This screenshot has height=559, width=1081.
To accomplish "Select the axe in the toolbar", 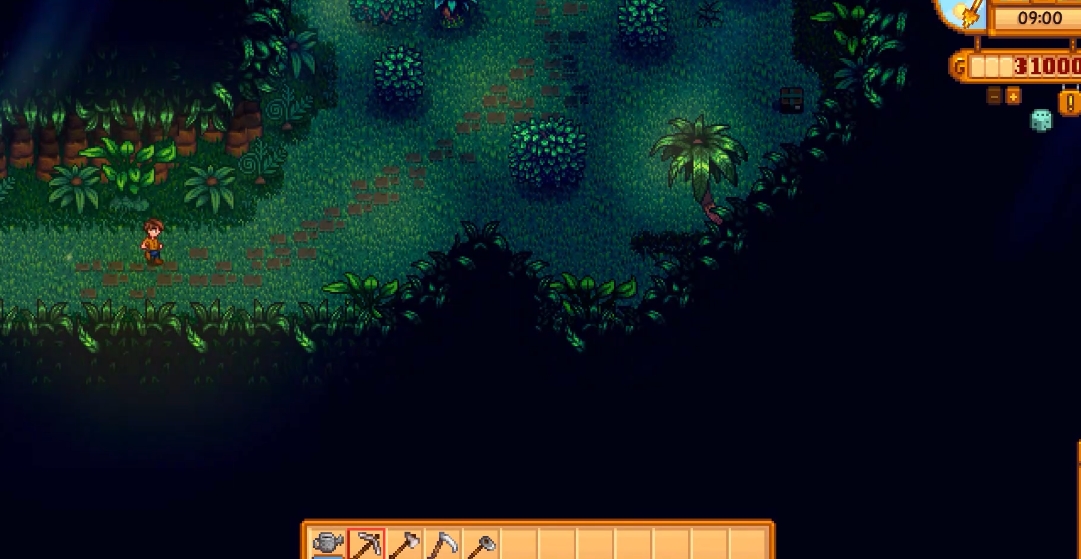I will pos(405,545).
